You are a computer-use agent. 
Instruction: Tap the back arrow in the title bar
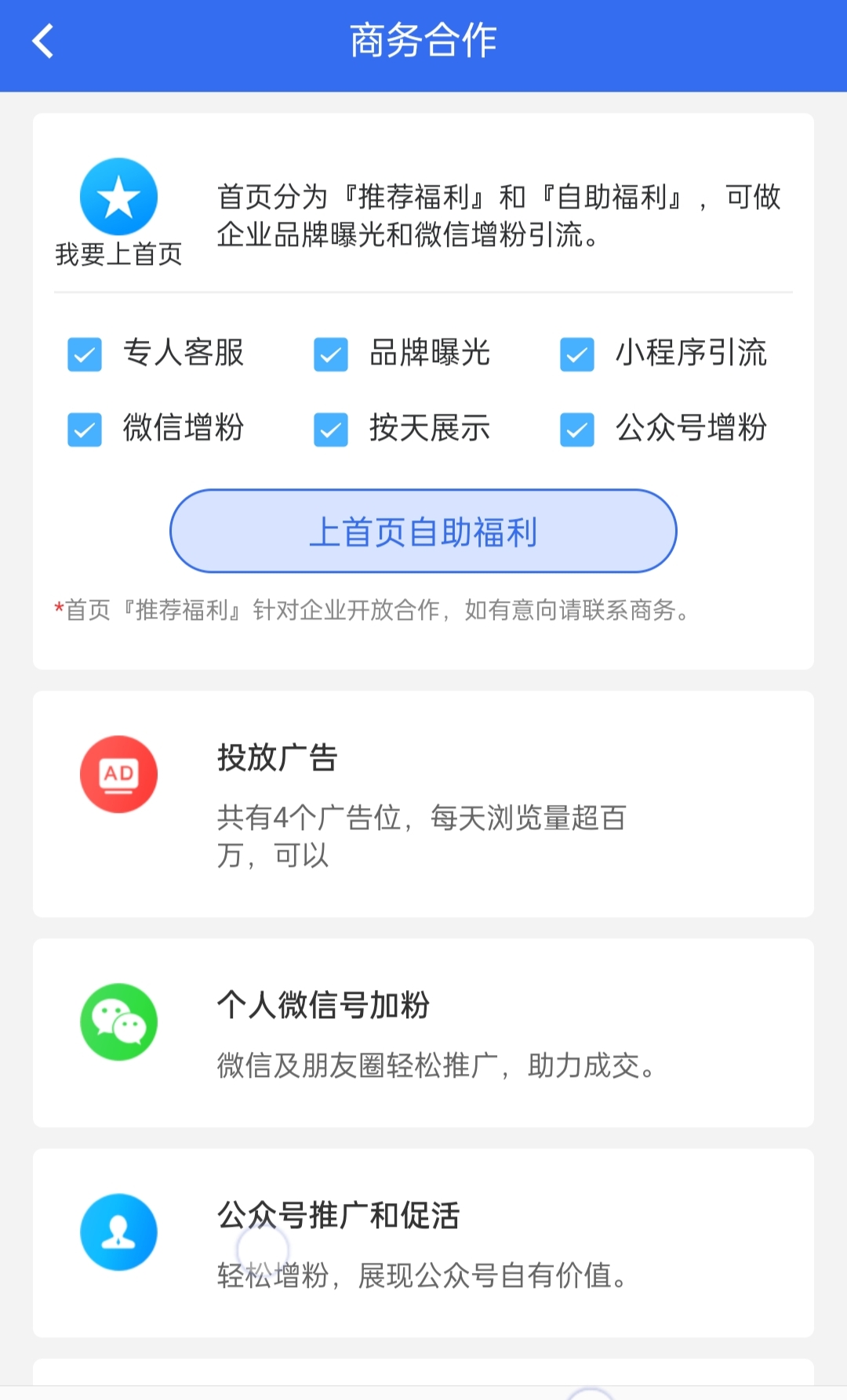[x=42, y=40]
